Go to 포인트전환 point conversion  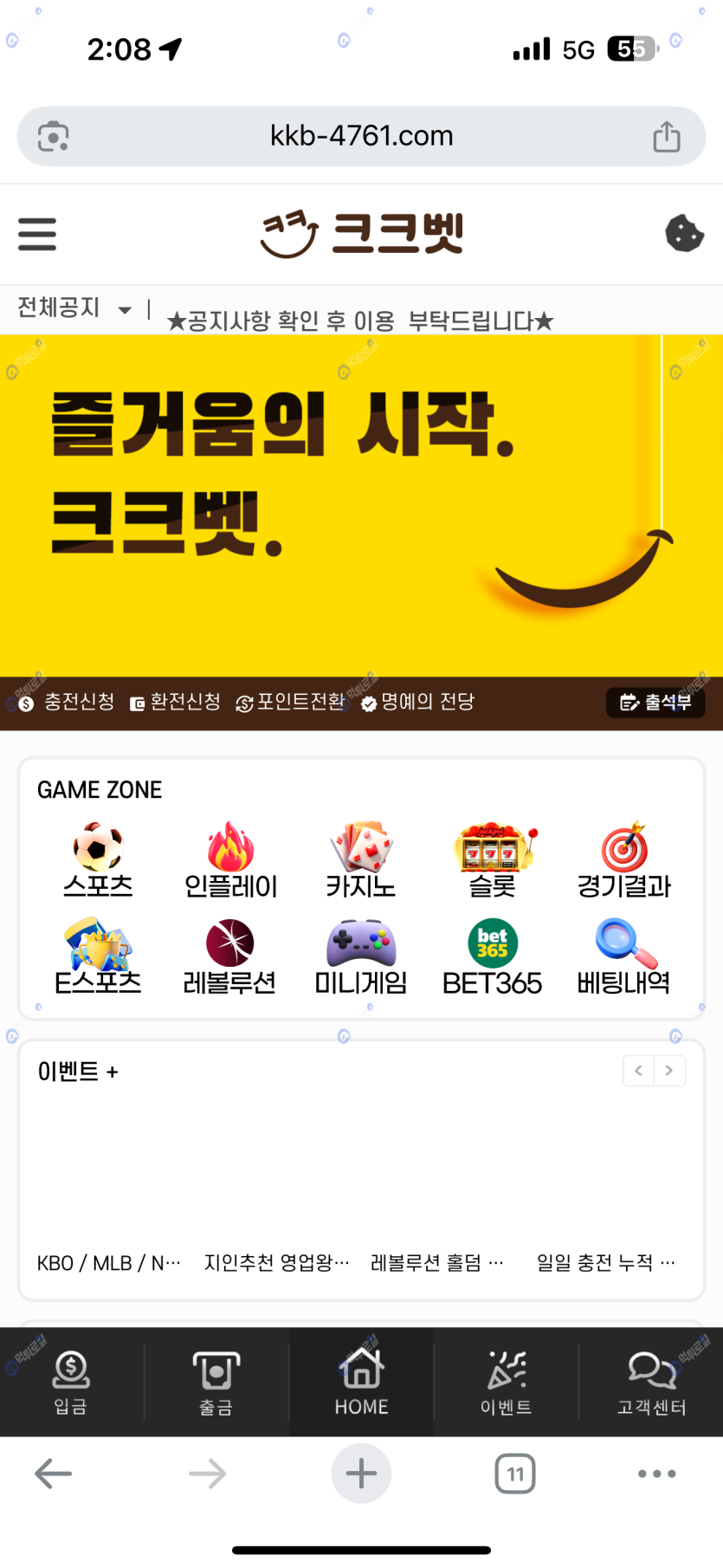291,702
